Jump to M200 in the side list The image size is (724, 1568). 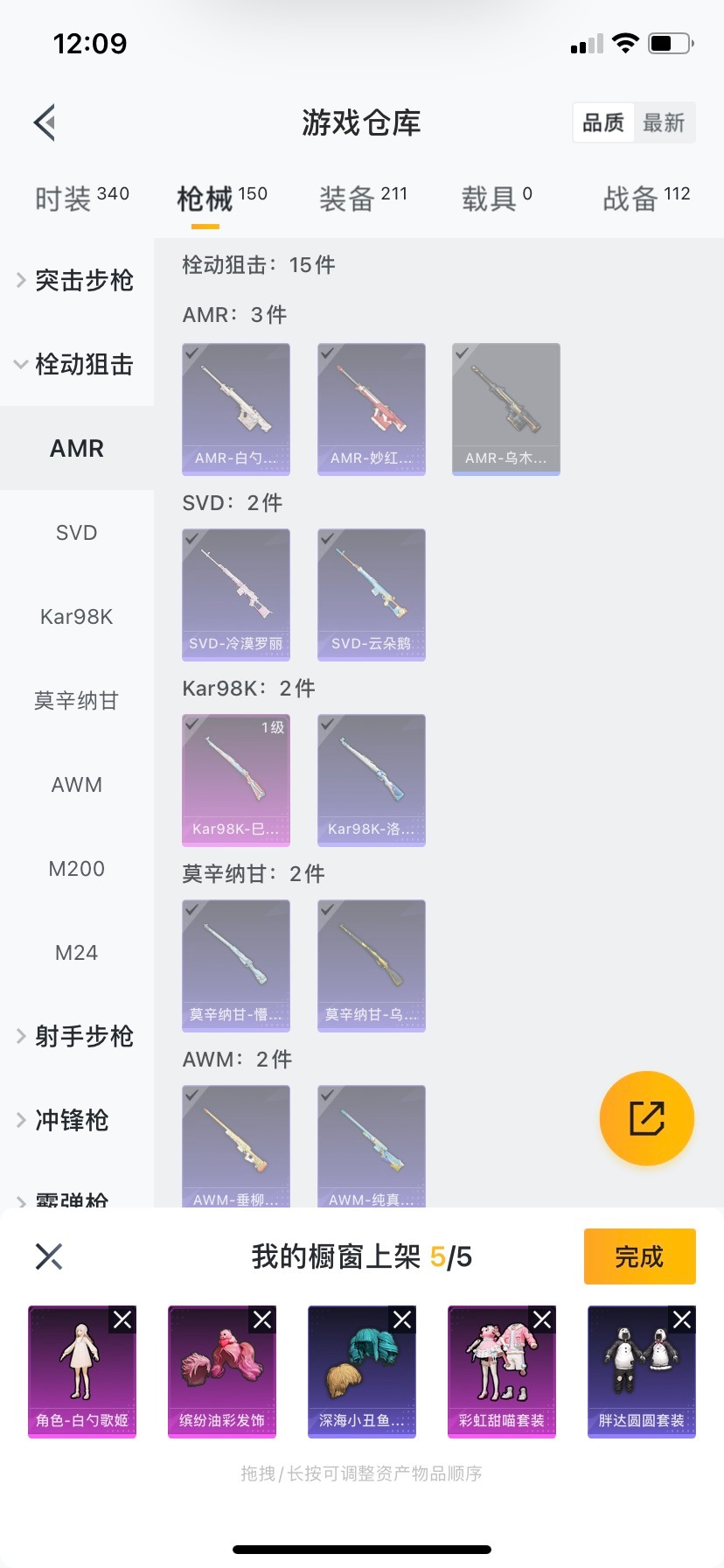pos(76,869)
